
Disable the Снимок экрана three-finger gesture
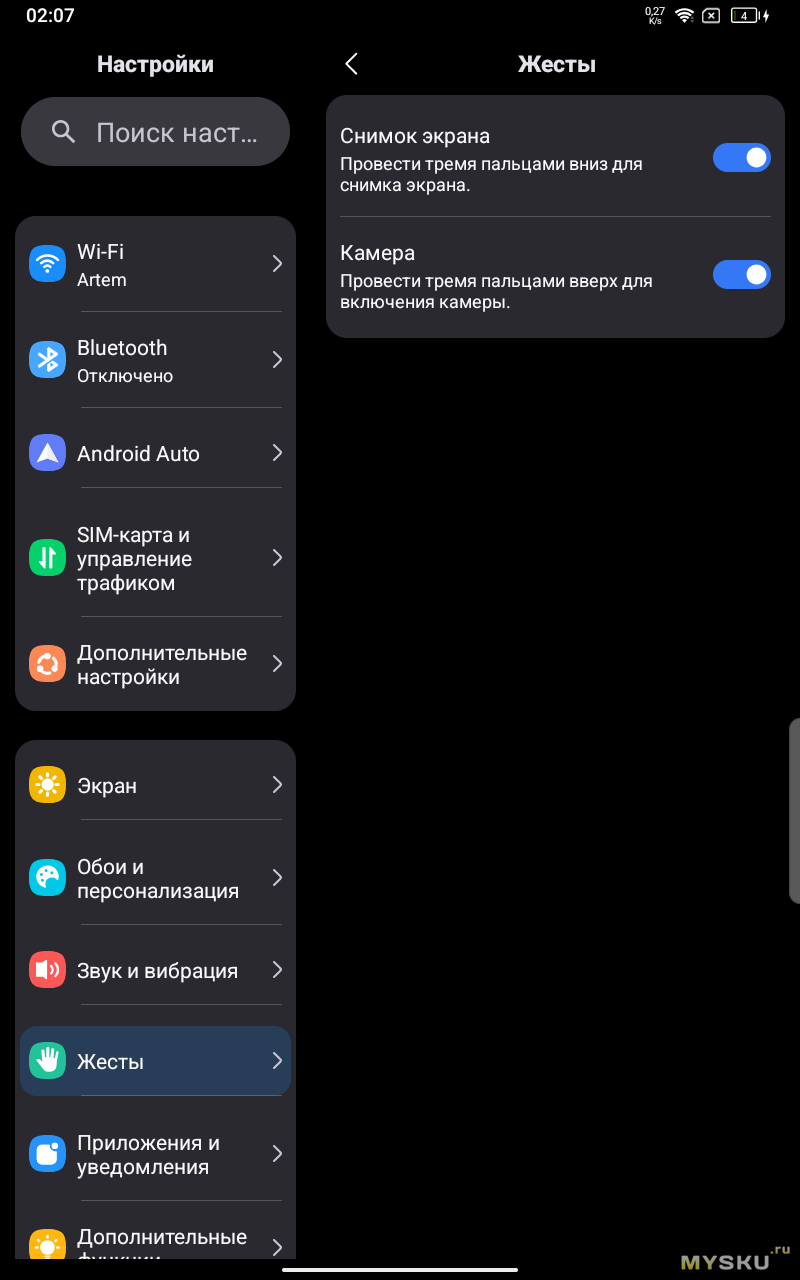click(x=741, y=158)
